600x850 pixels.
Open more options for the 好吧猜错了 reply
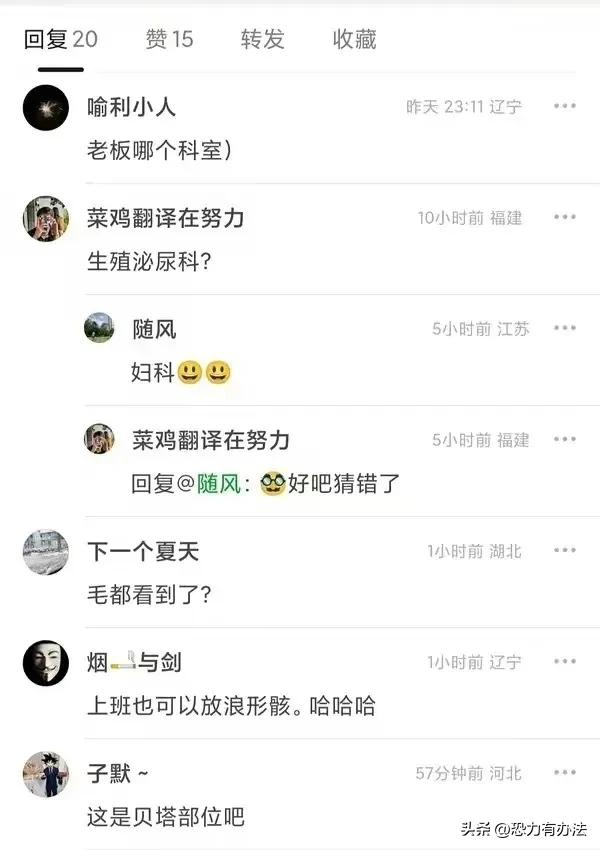(565, 440)
